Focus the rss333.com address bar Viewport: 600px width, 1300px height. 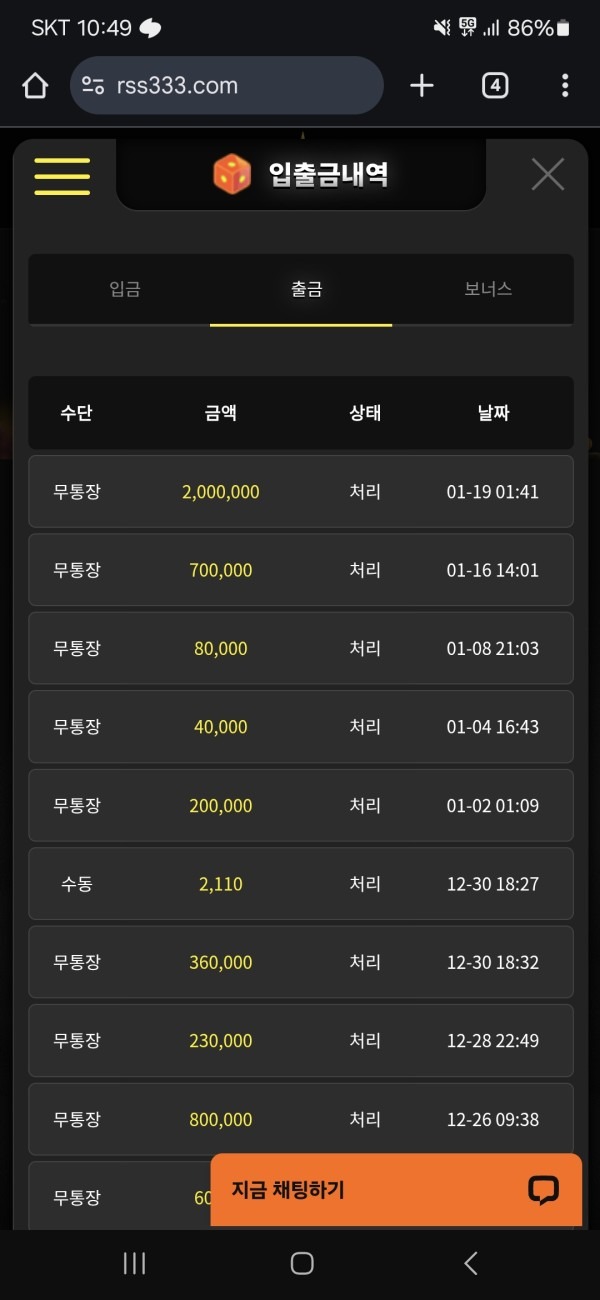point(227,86)
